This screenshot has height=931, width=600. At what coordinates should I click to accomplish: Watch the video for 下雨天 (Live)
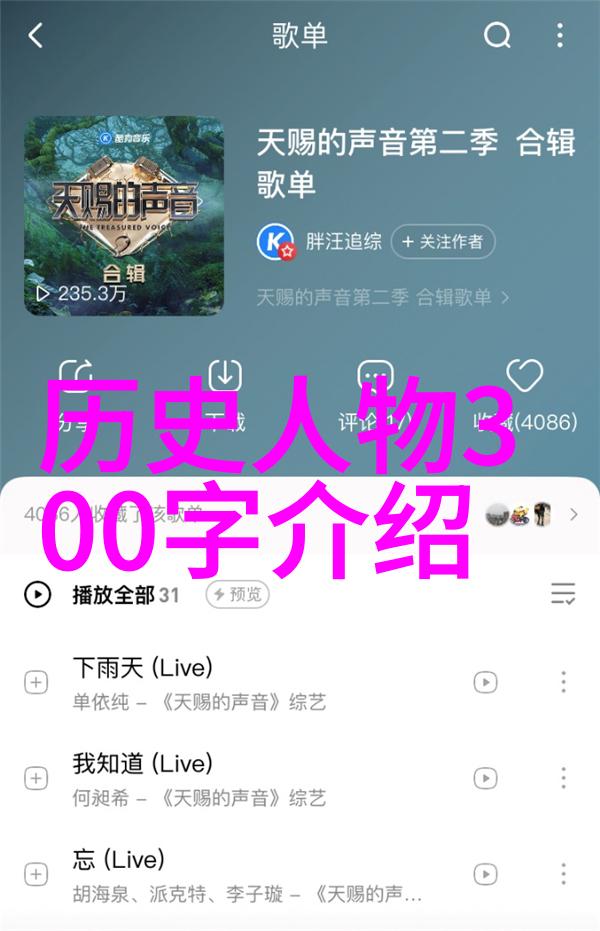(x=485, y=682)
